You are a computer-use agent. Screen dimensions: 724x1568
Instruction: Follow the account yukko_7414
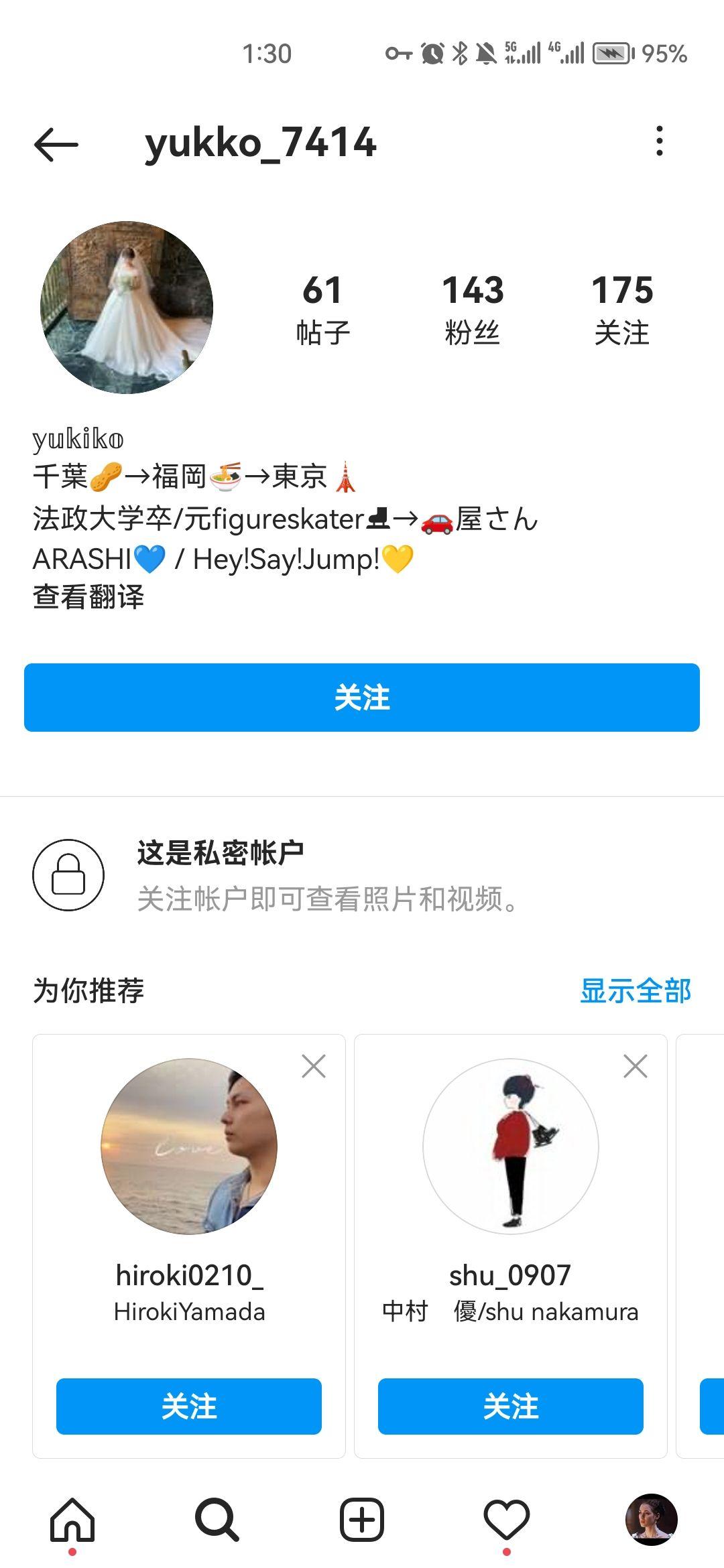tap(362, 698)
